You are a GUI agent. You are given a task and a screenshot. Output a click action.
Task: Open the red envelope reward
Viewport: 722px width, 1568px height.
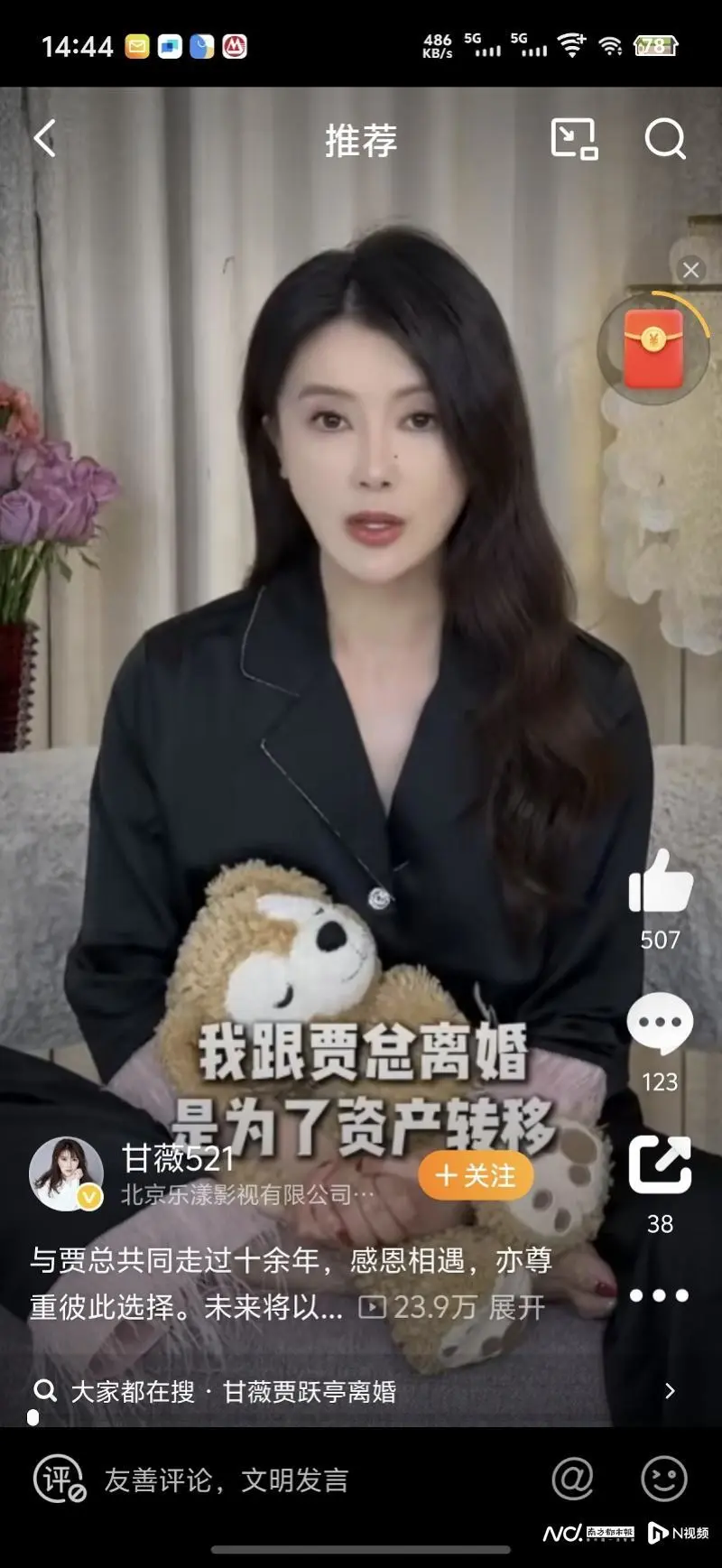pyautogui.click(x=654, y=348)
